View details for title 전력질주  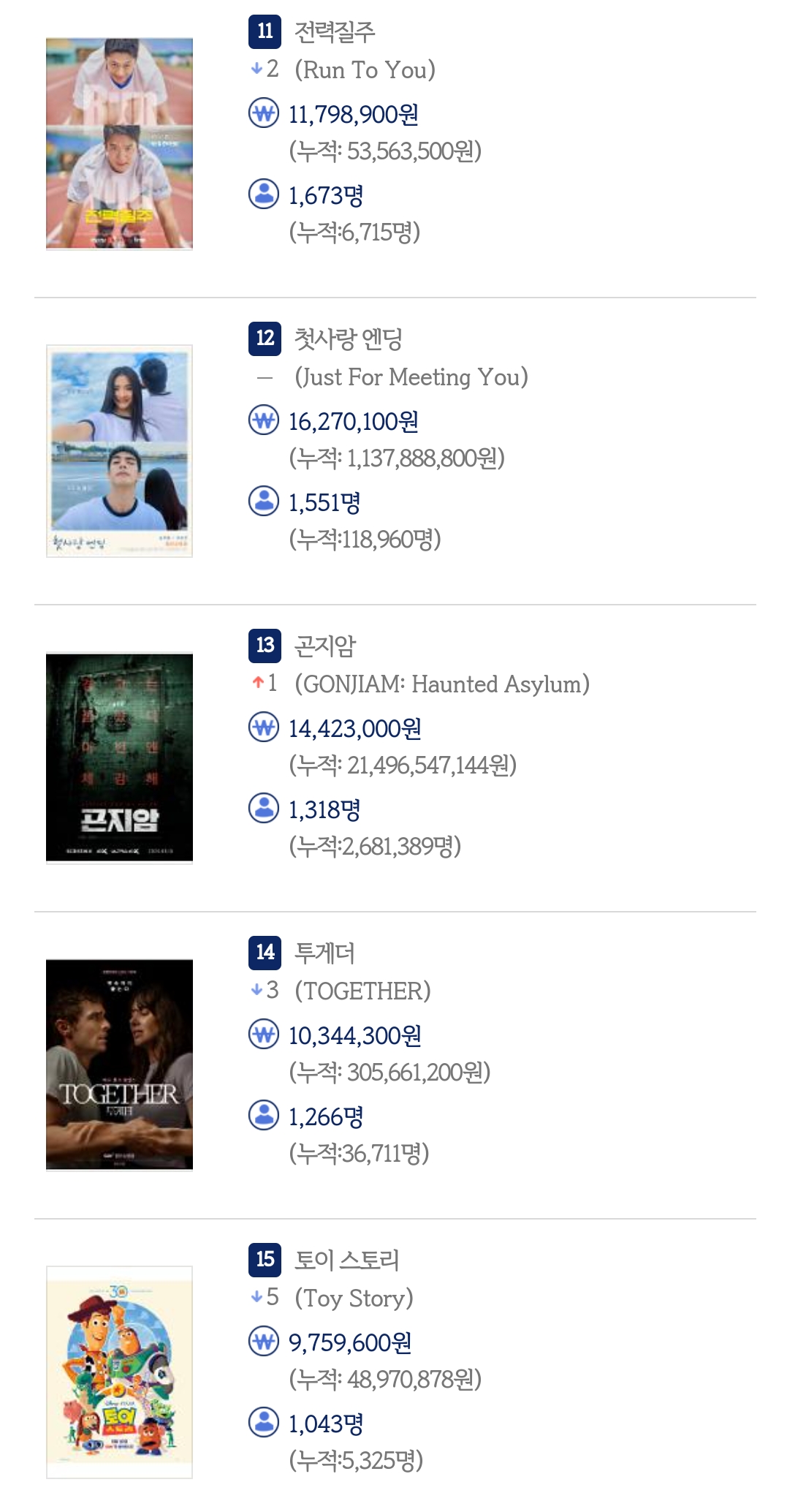pyautogui.click(x=335, y=31)
